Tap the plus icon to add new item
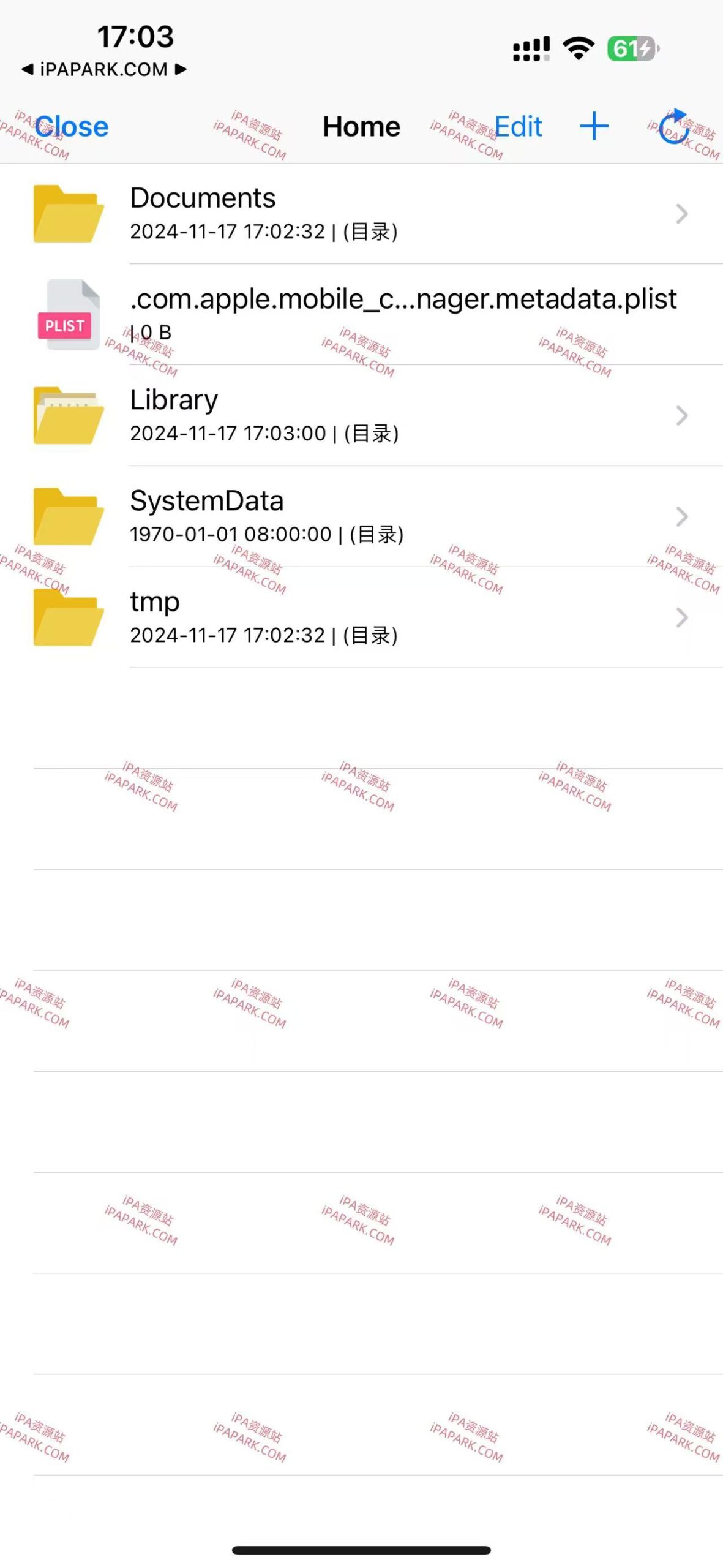The height and width of the screenshot is (1568, 723). 593,126
